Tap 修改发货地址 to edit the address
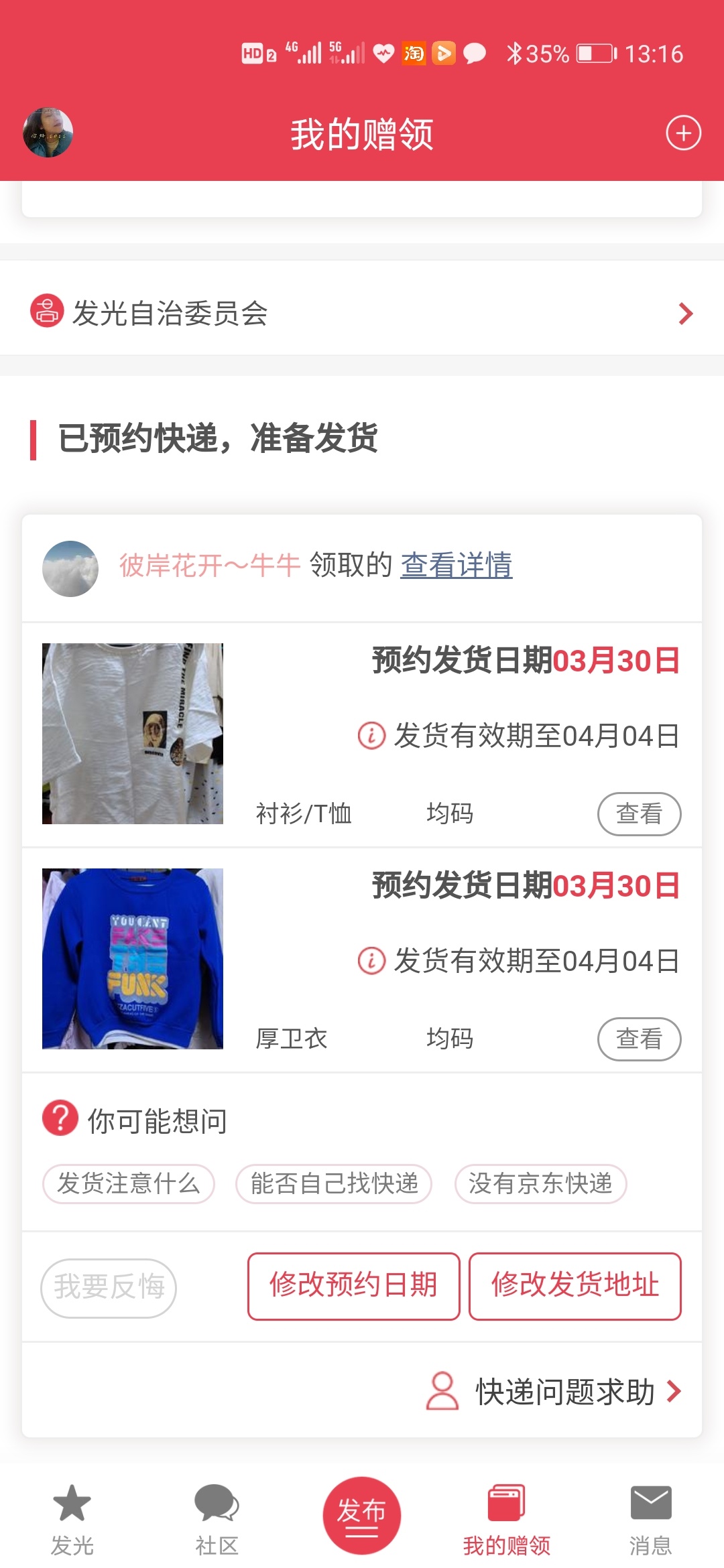This screenshot has width=724, height=1568. click(575, 1286)
